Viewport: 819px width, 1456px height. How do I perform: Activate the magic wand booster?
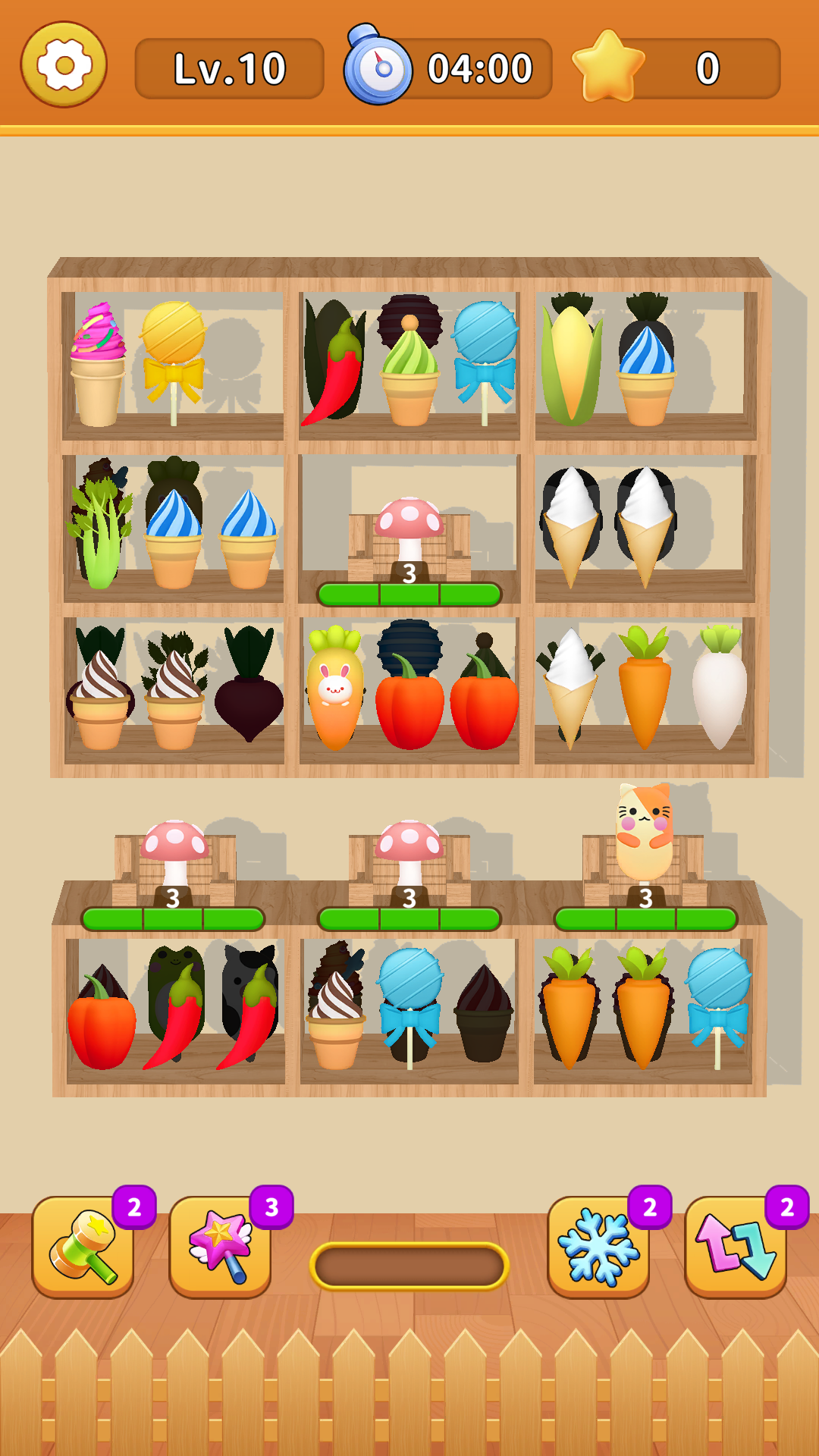(220, 1247)
